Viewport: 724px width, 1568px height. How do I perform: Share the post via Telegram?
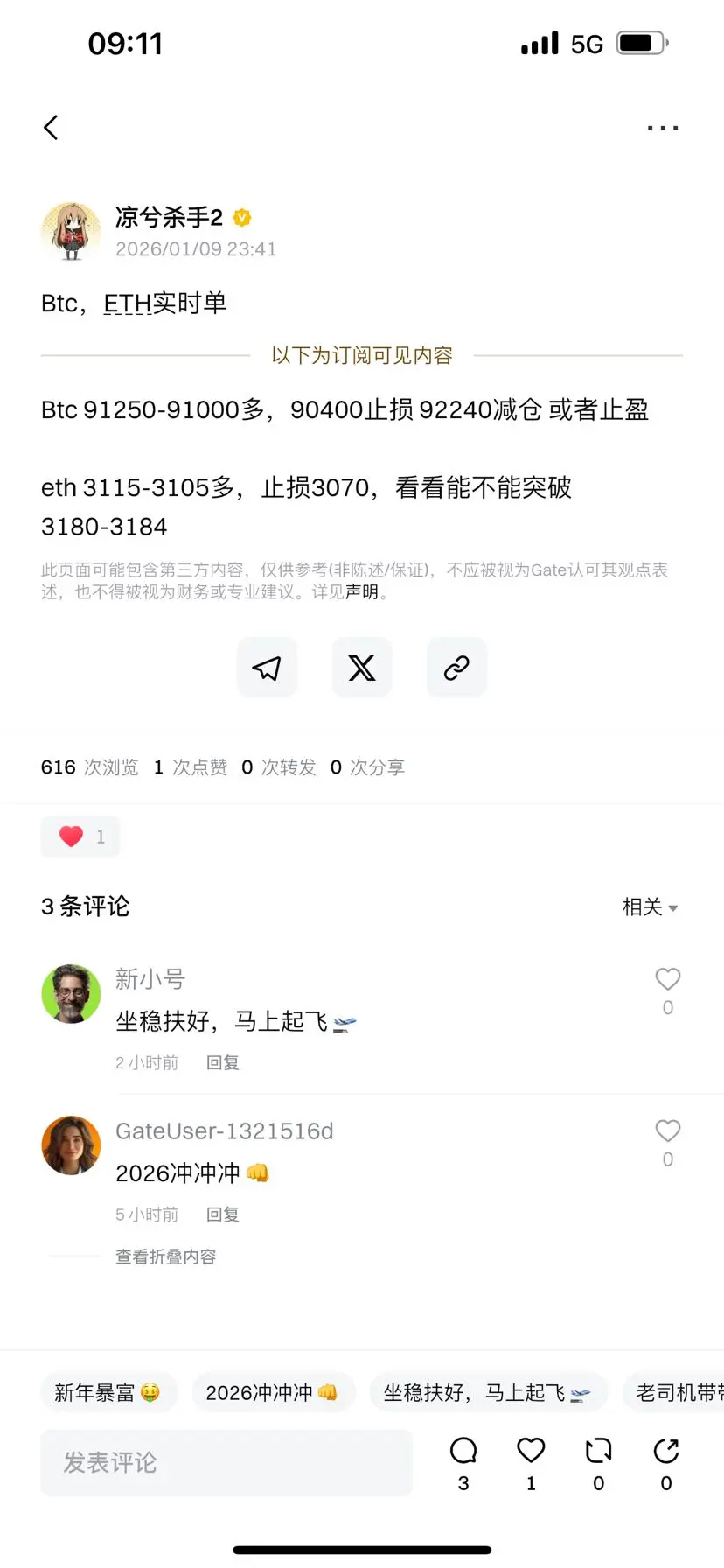tap(267, 667)
